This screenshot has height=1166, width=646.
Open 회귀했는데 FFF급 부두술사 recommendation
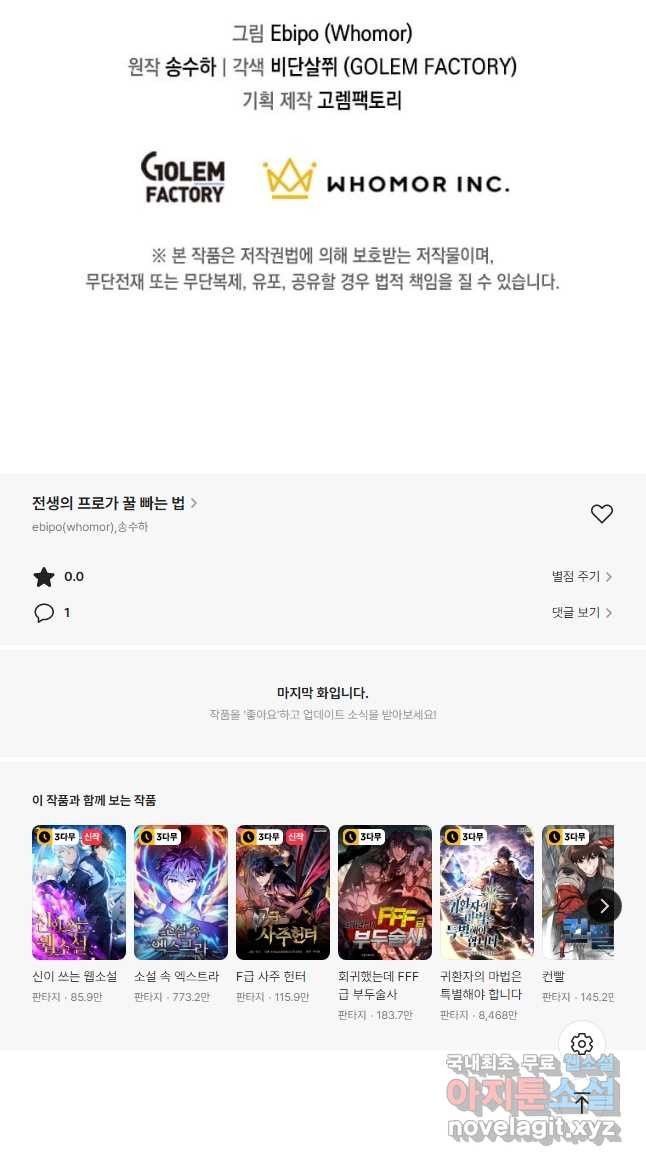(x=385, y=892)
